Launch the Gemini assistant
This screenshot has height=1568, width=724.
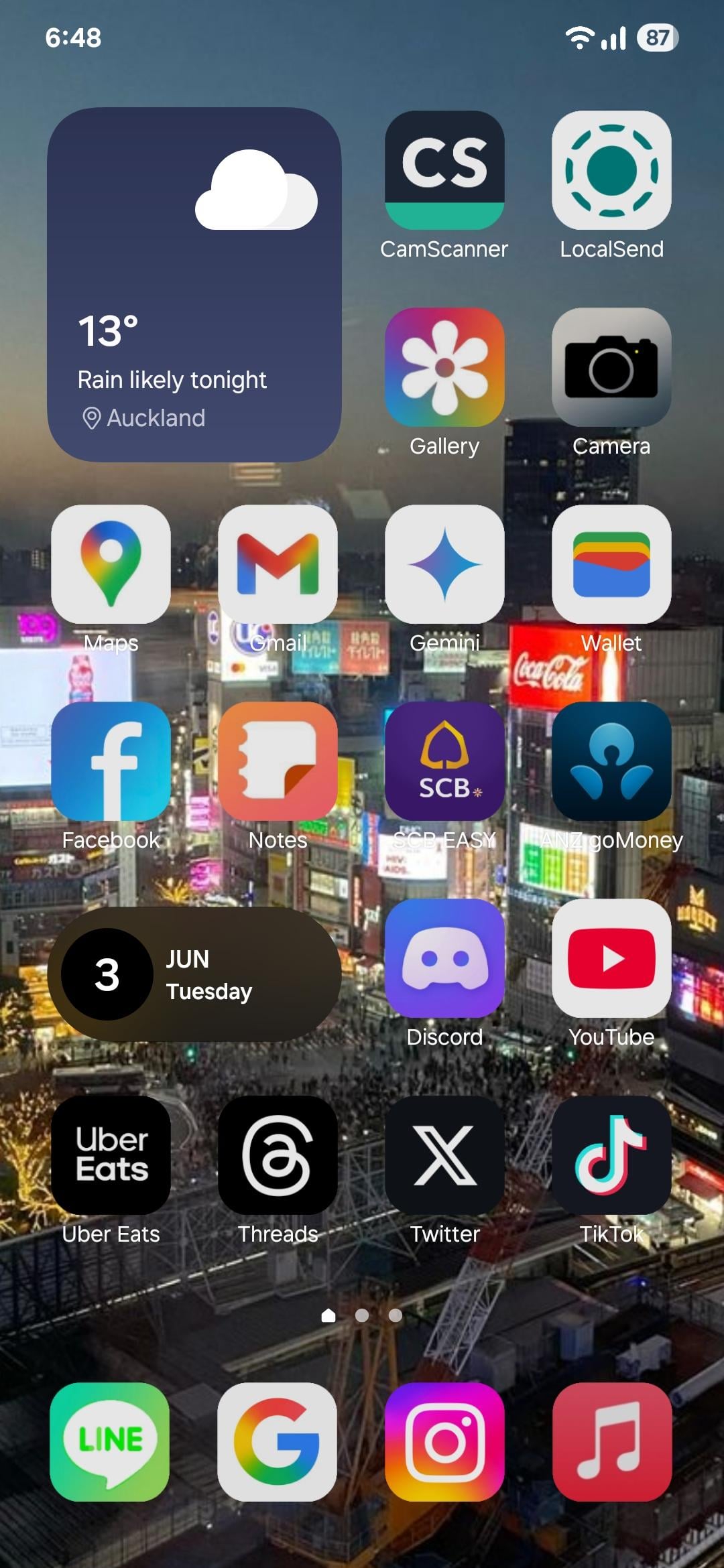pos(444,564)
